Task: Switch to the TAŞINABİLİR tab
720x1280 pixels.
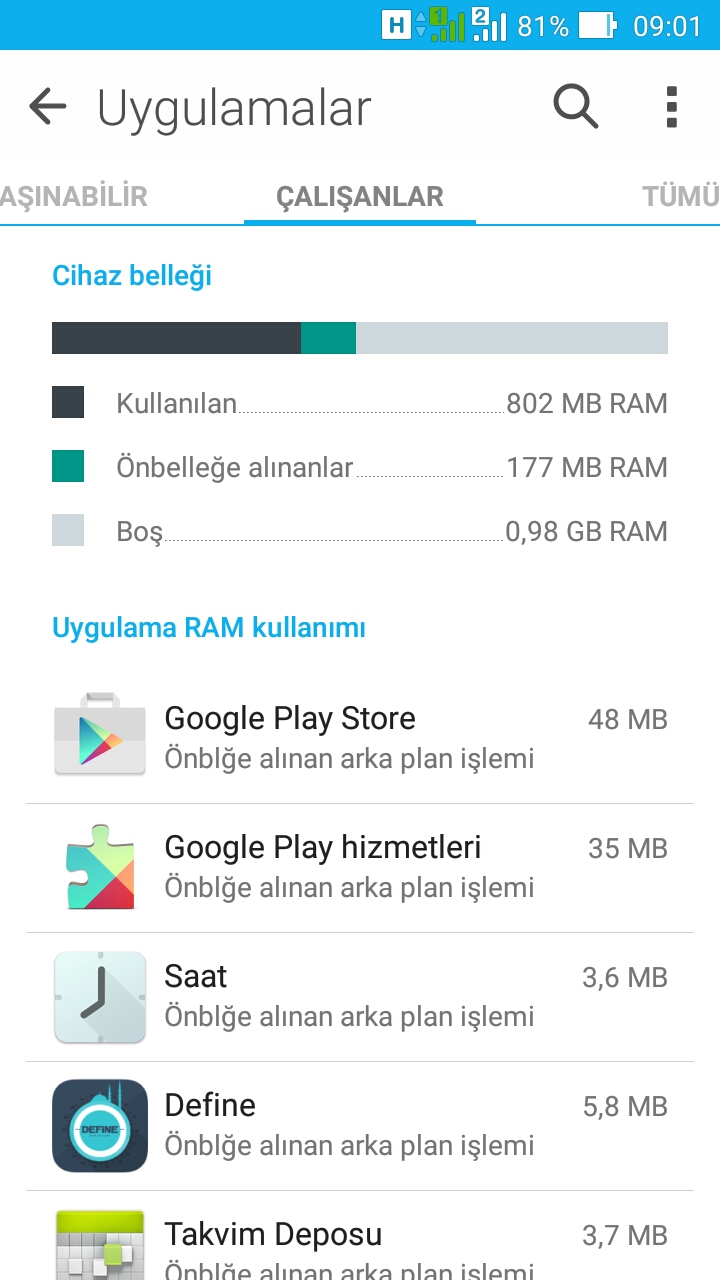Action: tap(73, 196)
